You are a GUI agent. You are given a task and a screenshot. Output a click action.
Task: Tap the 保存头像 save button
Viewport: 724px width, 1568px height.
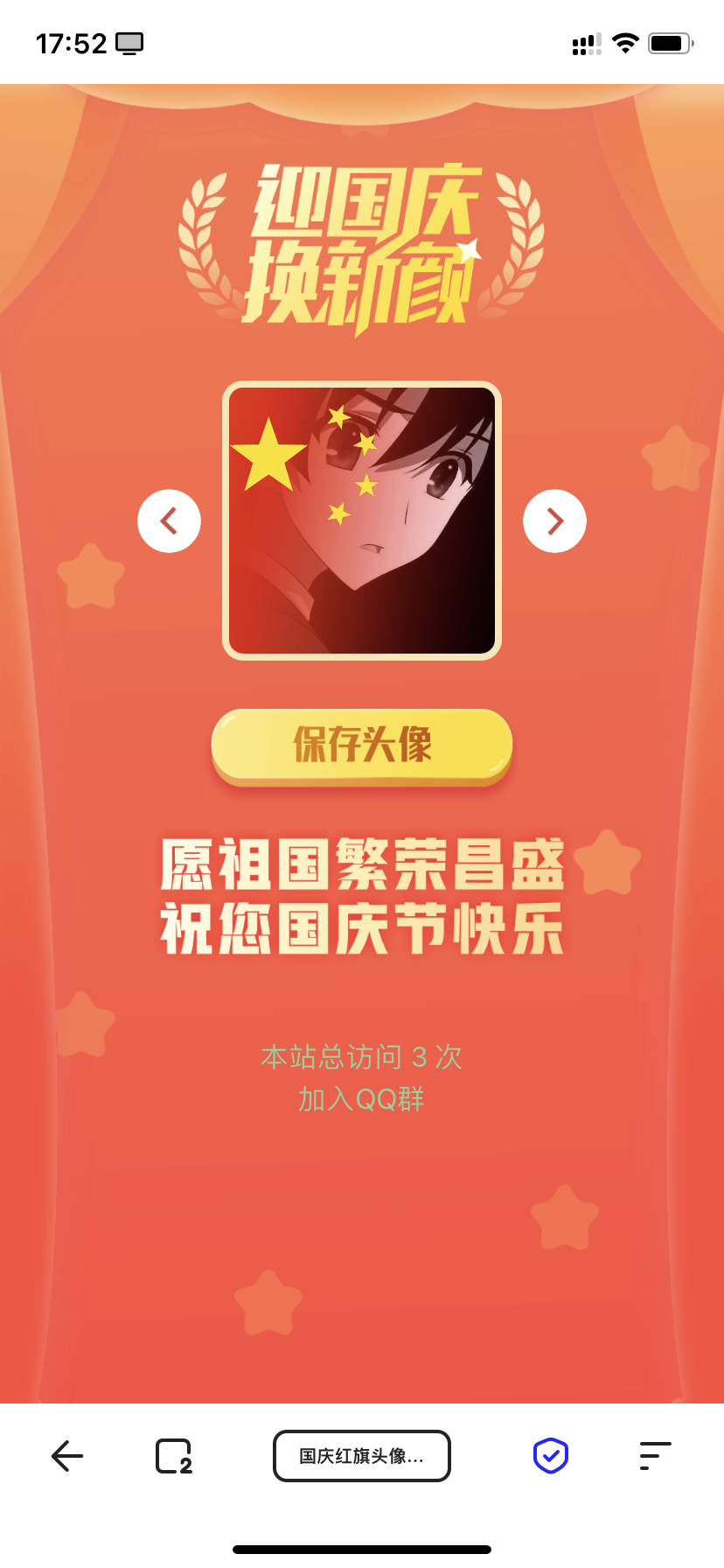click(x=362, y=745)
